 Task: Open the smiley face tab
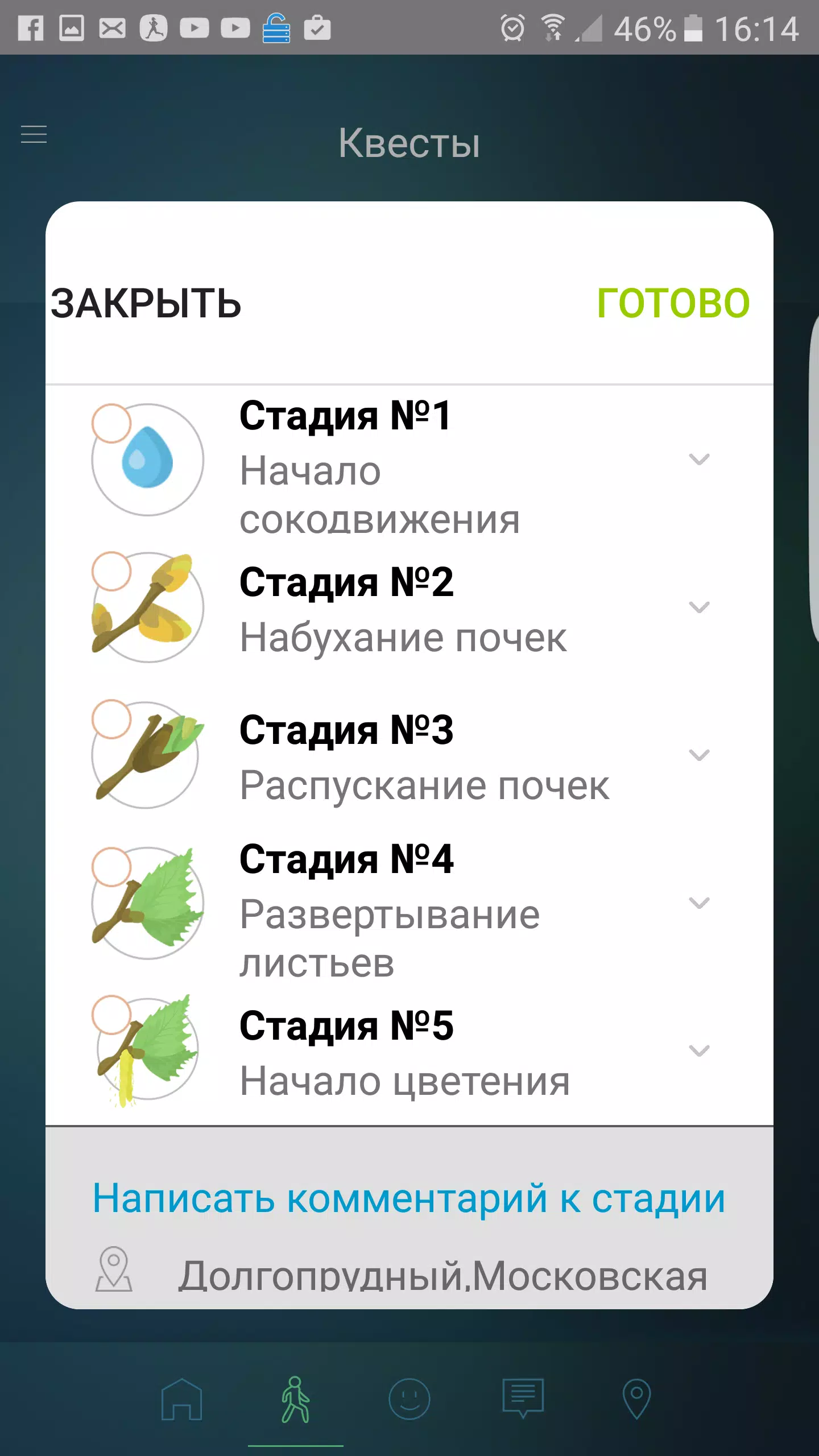pyautogui.click(x=409, y=1399)
